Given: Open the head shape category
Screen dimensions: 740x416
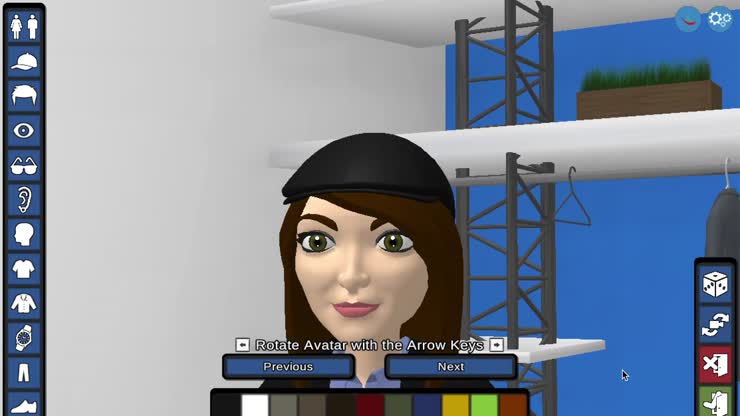Looking at the screenshot, I should coord(23,235).
